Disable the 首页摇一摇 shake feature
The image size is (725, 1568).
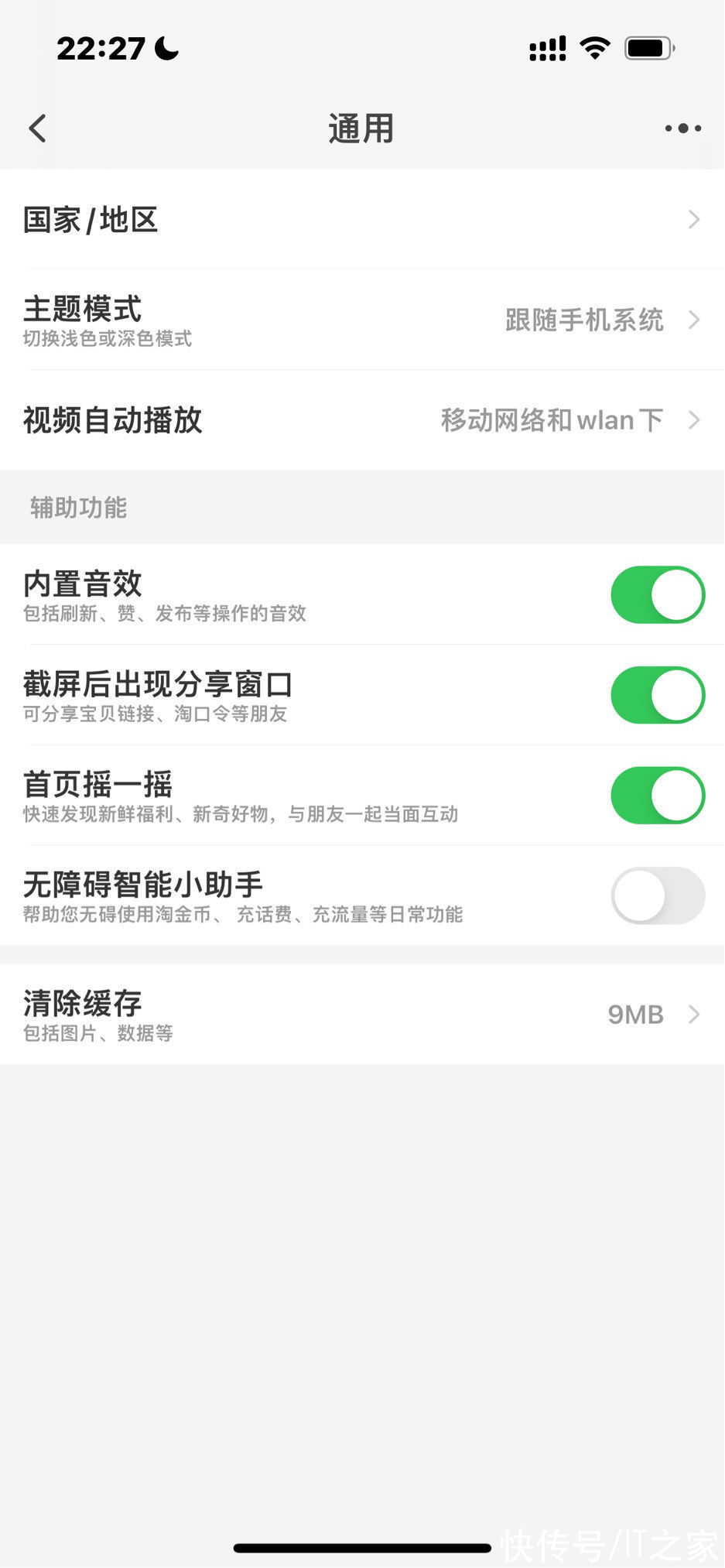click(657, 795)
